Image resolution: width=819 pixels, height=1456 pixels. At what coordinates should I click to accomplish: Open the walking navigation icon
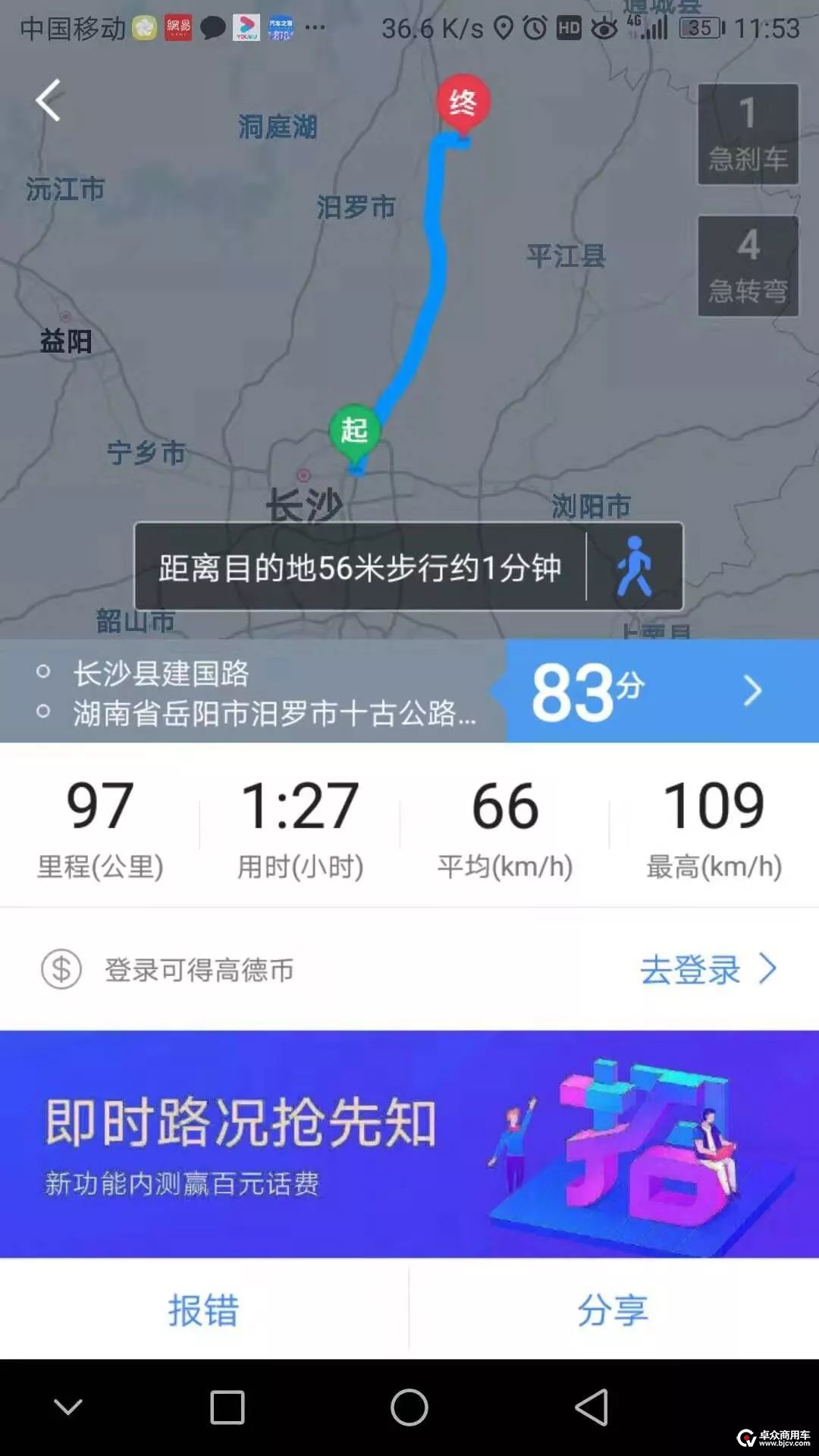click(635, 566)
